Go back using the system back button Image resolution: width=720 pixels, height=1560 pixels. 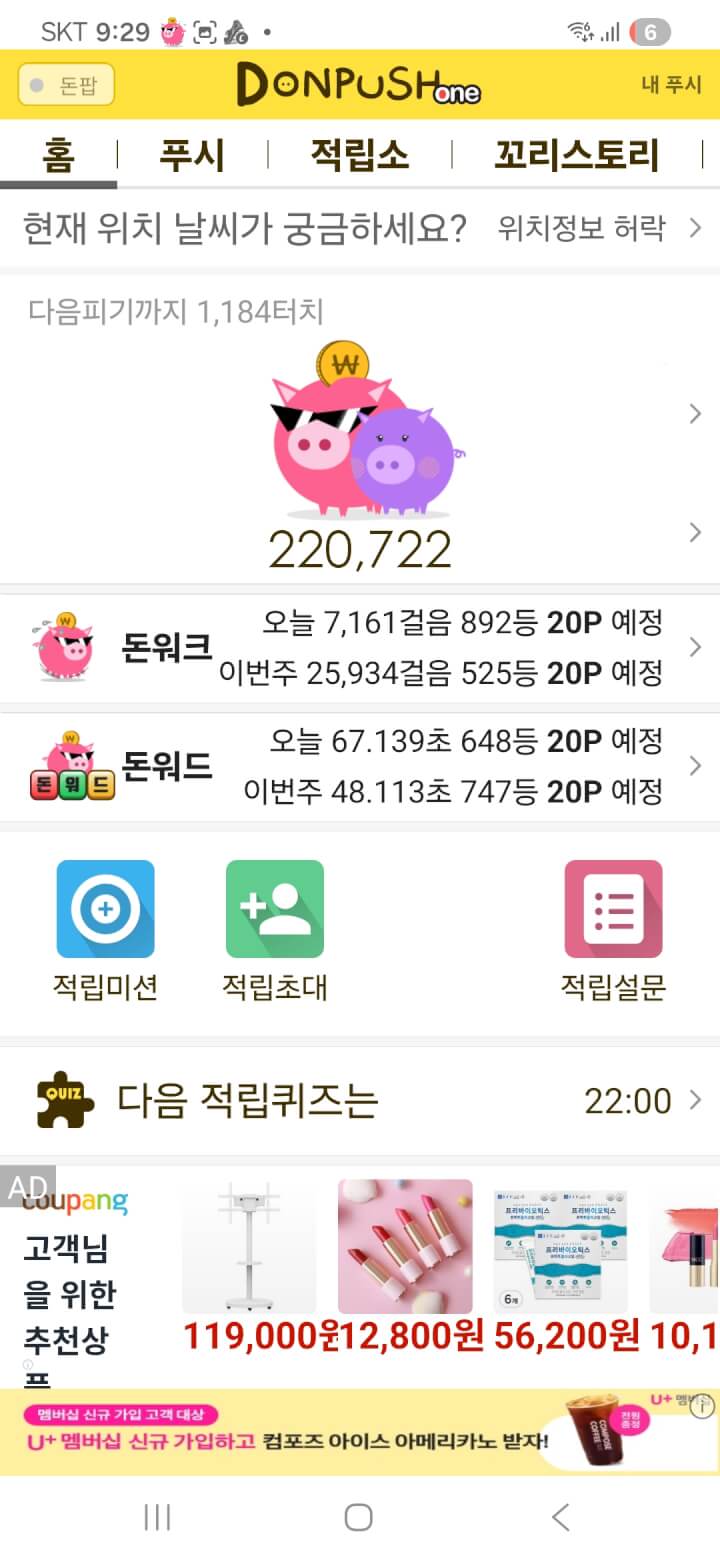[561, 1517]
